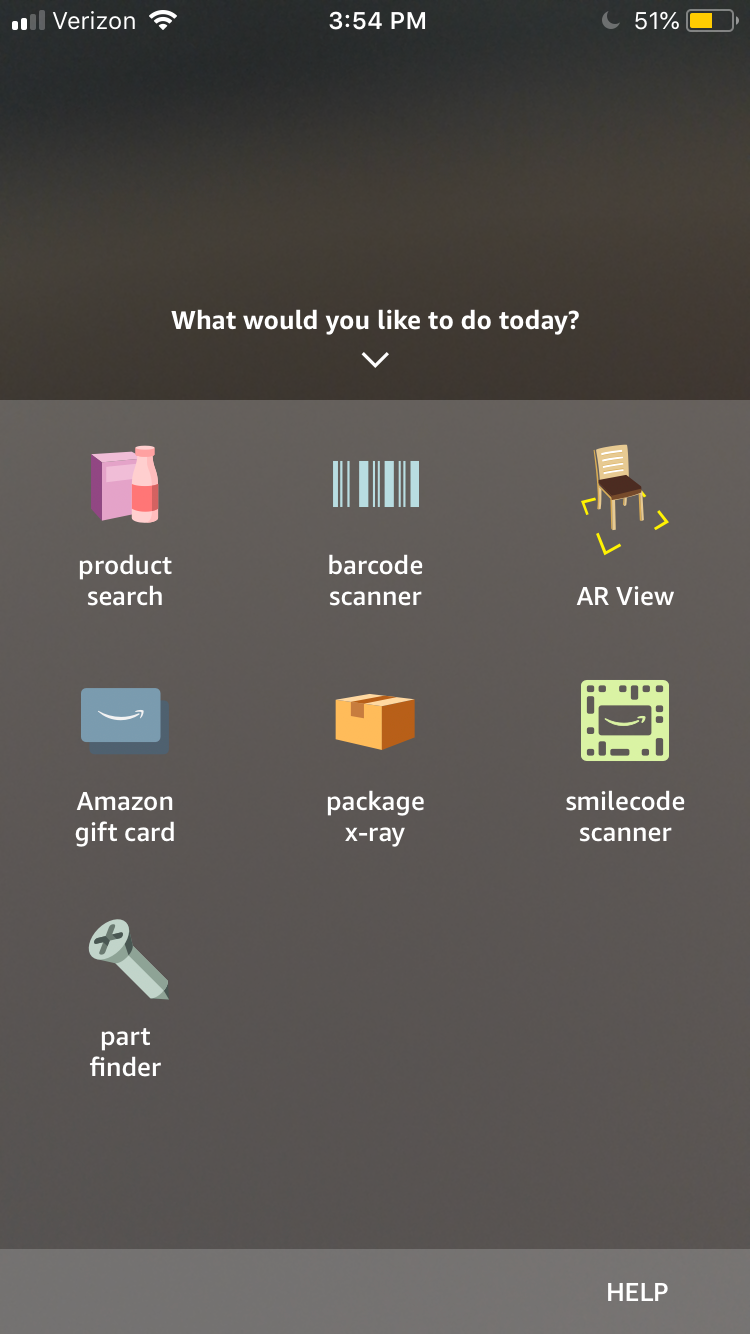The image size is (750, 1334).
Task: Open the smilecode scanner
Action: click(x=625, y=763)
